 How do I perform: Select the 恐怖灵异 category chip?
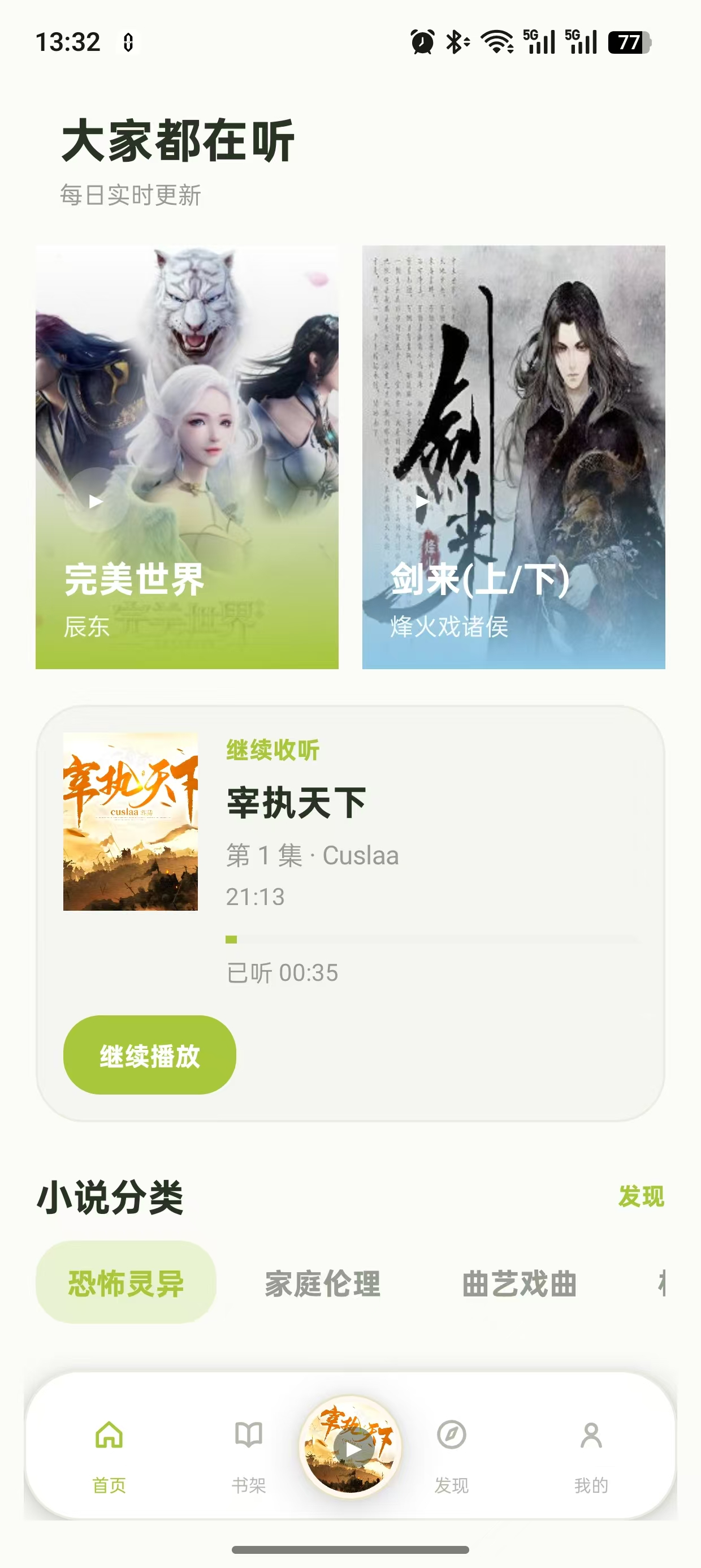pyautogui.click(x=126, y=1282)
